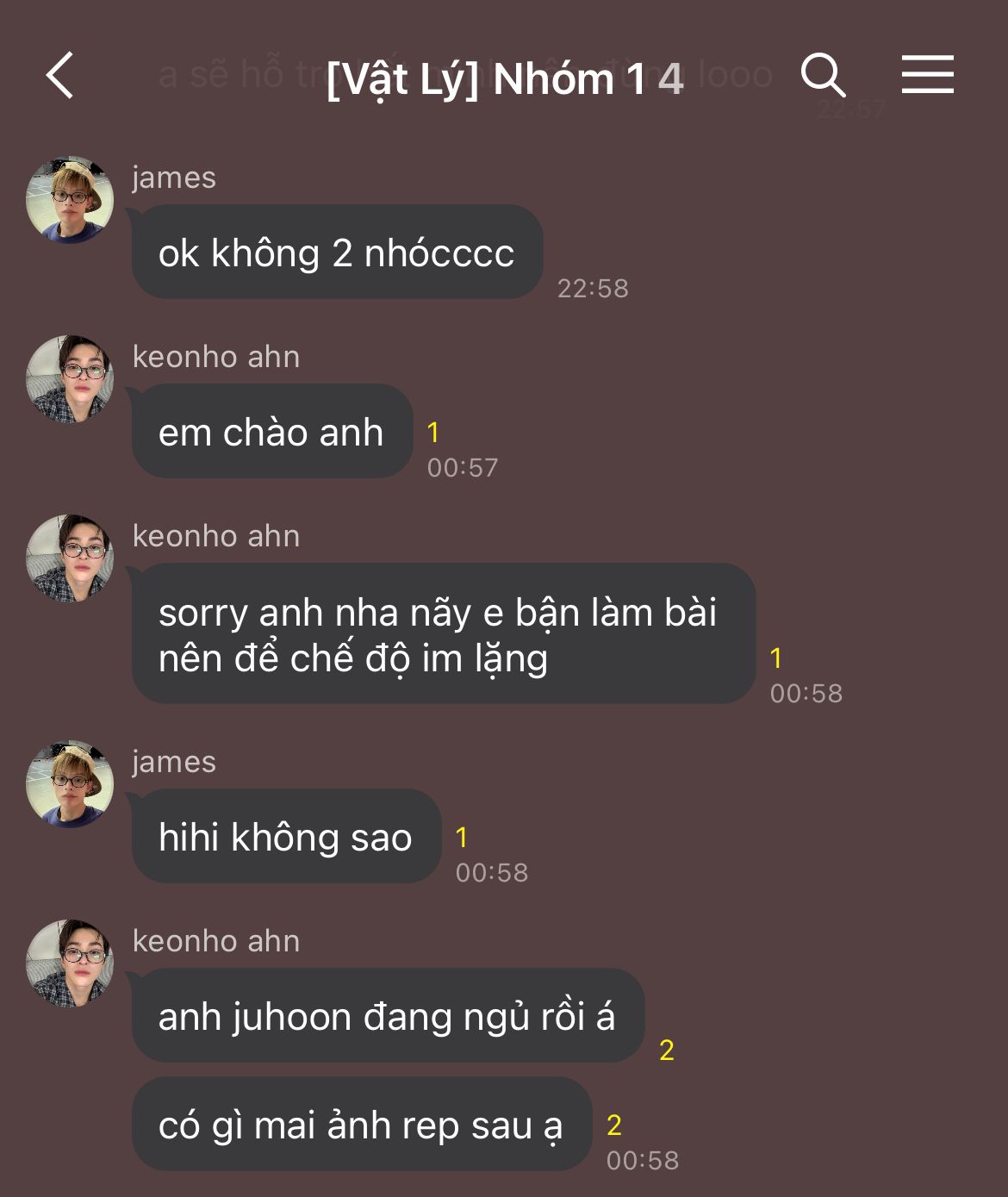The image size is (1008, 1197).
Task: Open the chat hamburger menu
Action: pyautogui.click(x=927, y=75)
